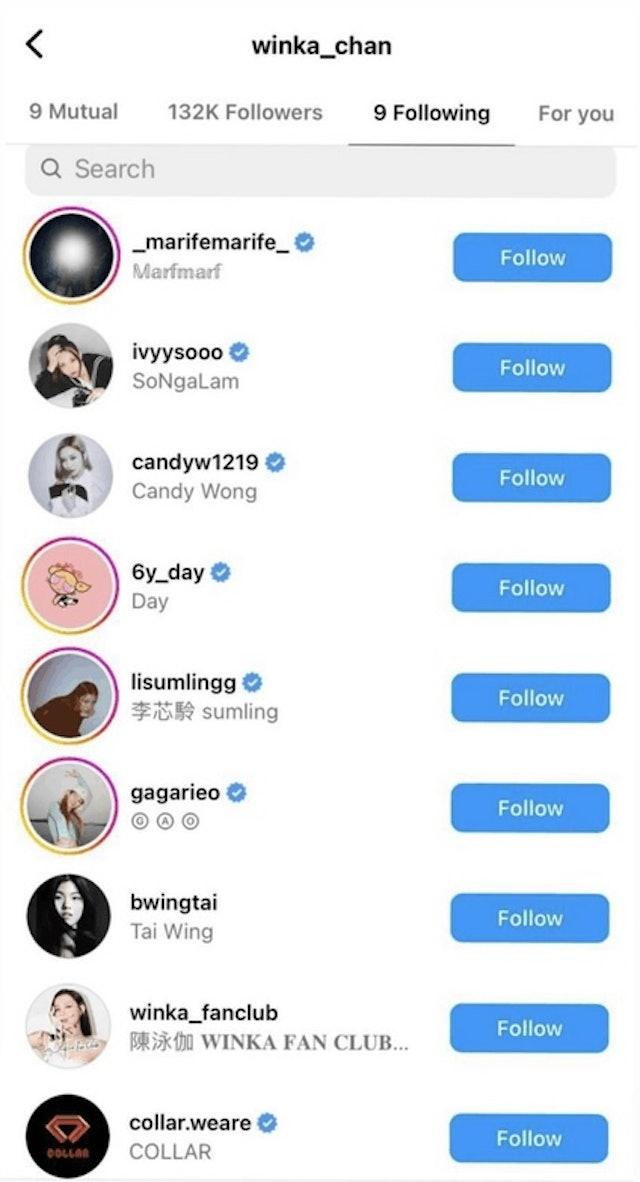Open the 132K Followers tab
The image size is (640, 1182).
click(x=245, y=112)
